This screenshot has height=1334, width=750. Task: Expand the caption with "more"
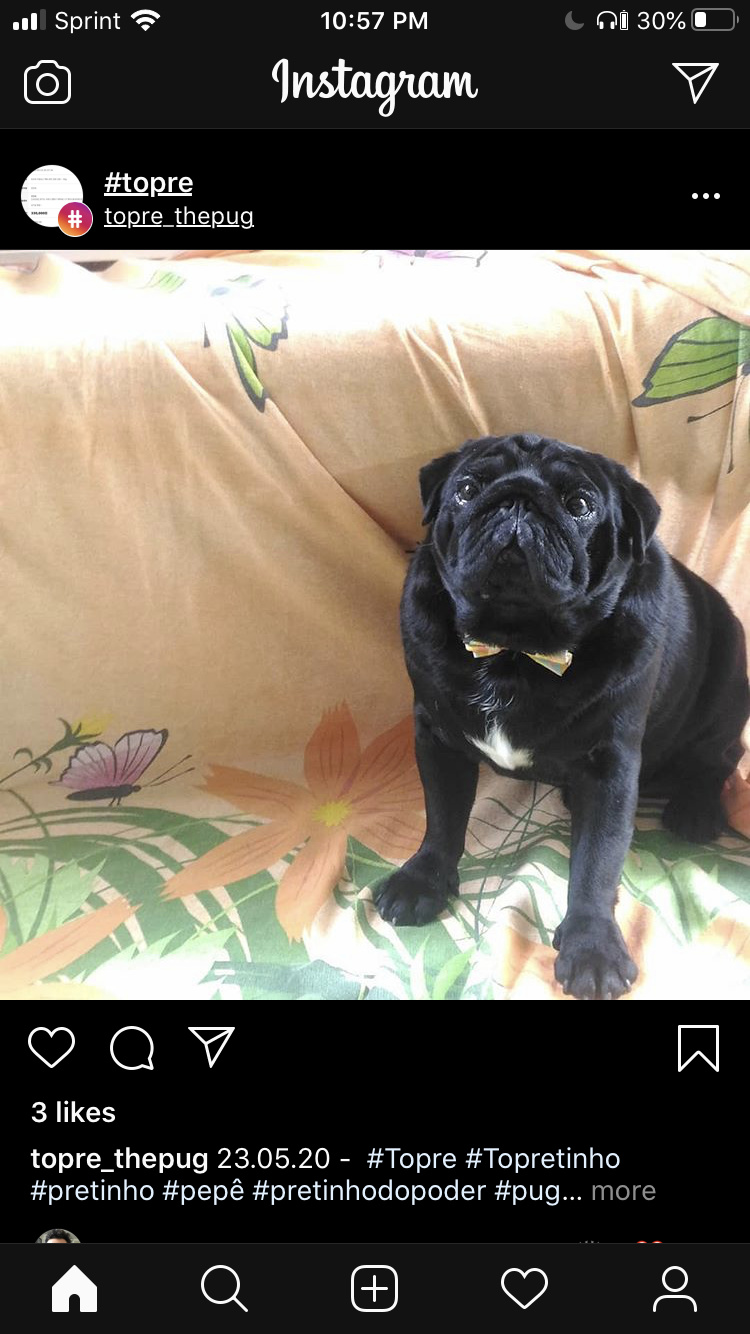[x=623, y=1191]
